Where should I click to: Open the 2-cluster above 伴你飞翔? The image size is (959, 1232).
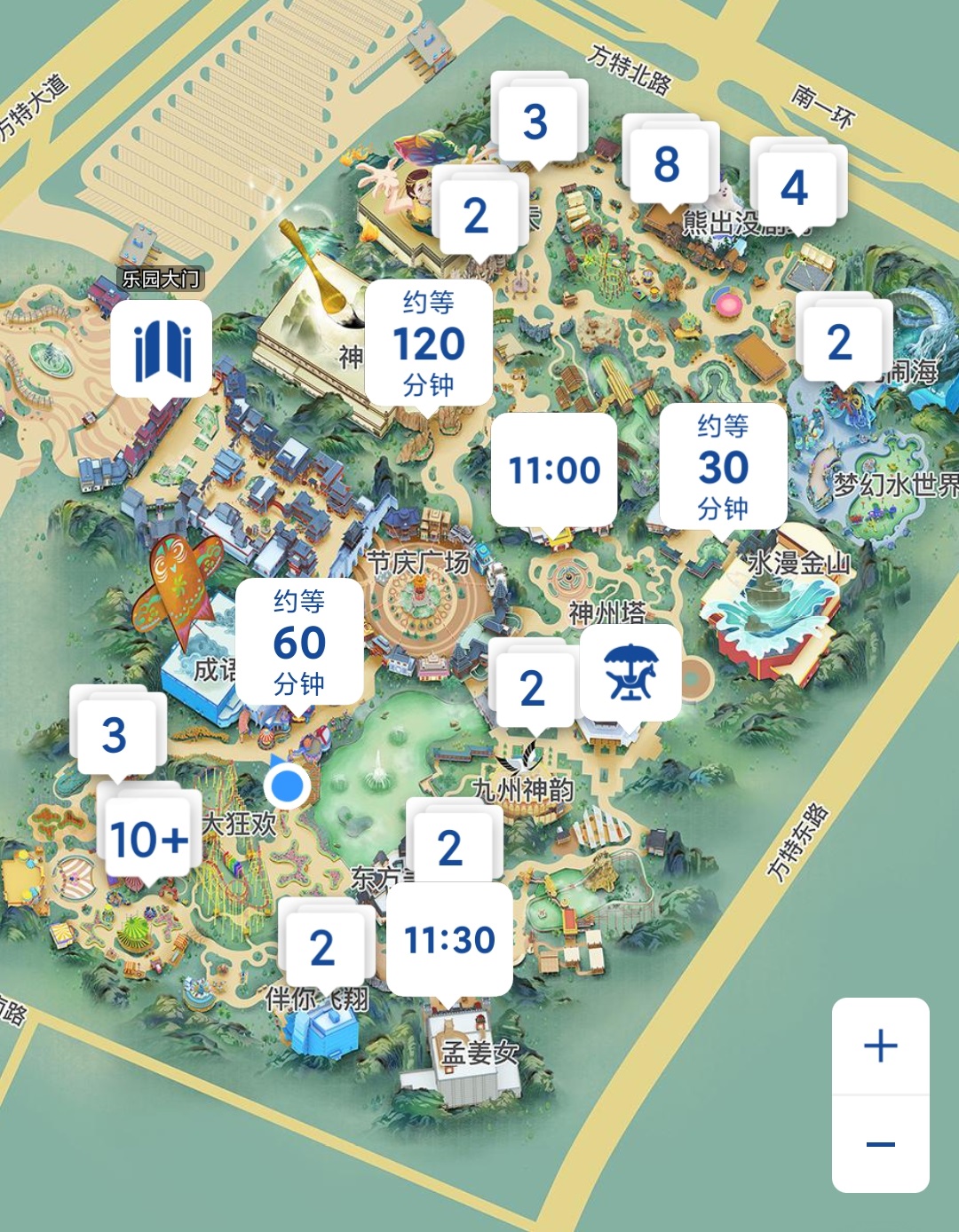[322, 948]
